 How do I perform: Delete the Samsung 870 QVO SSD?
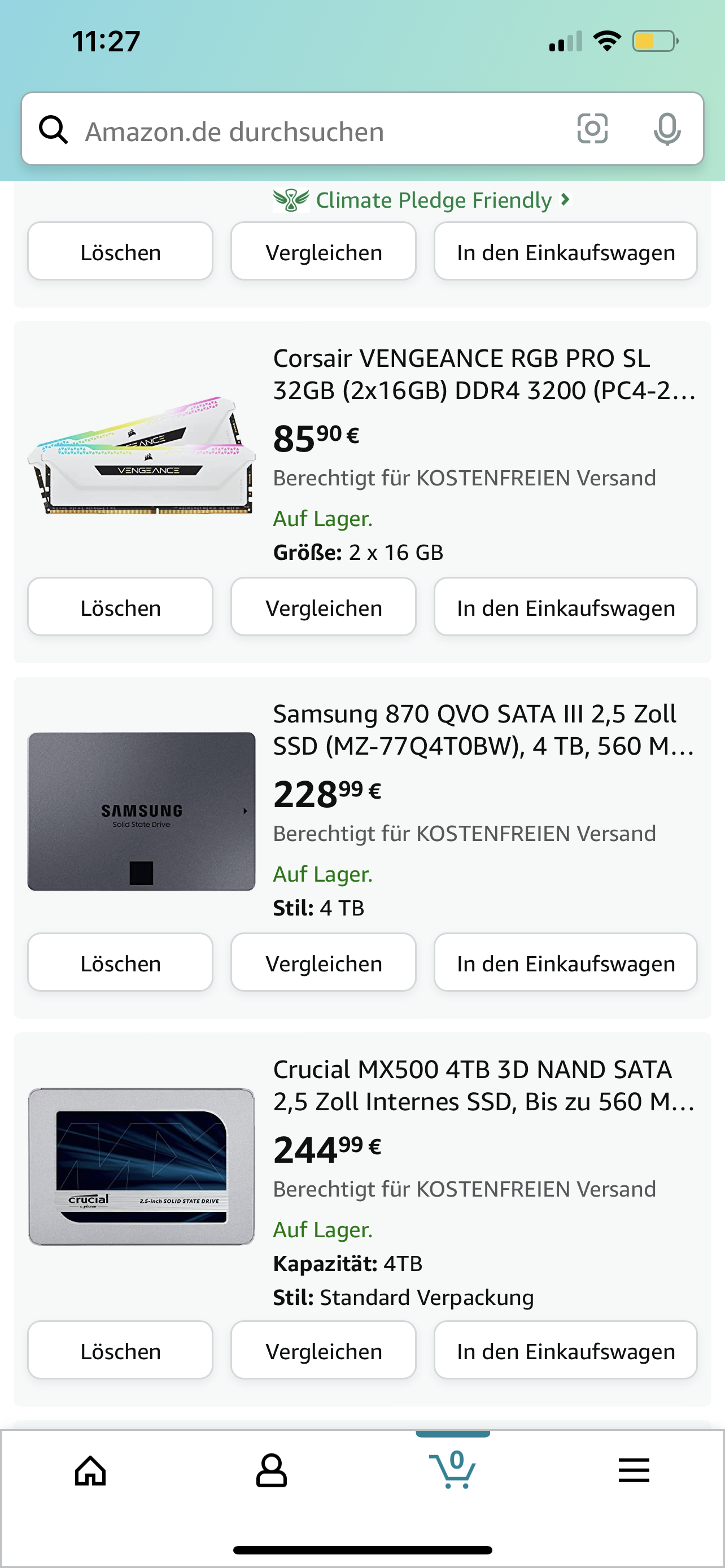120,963
